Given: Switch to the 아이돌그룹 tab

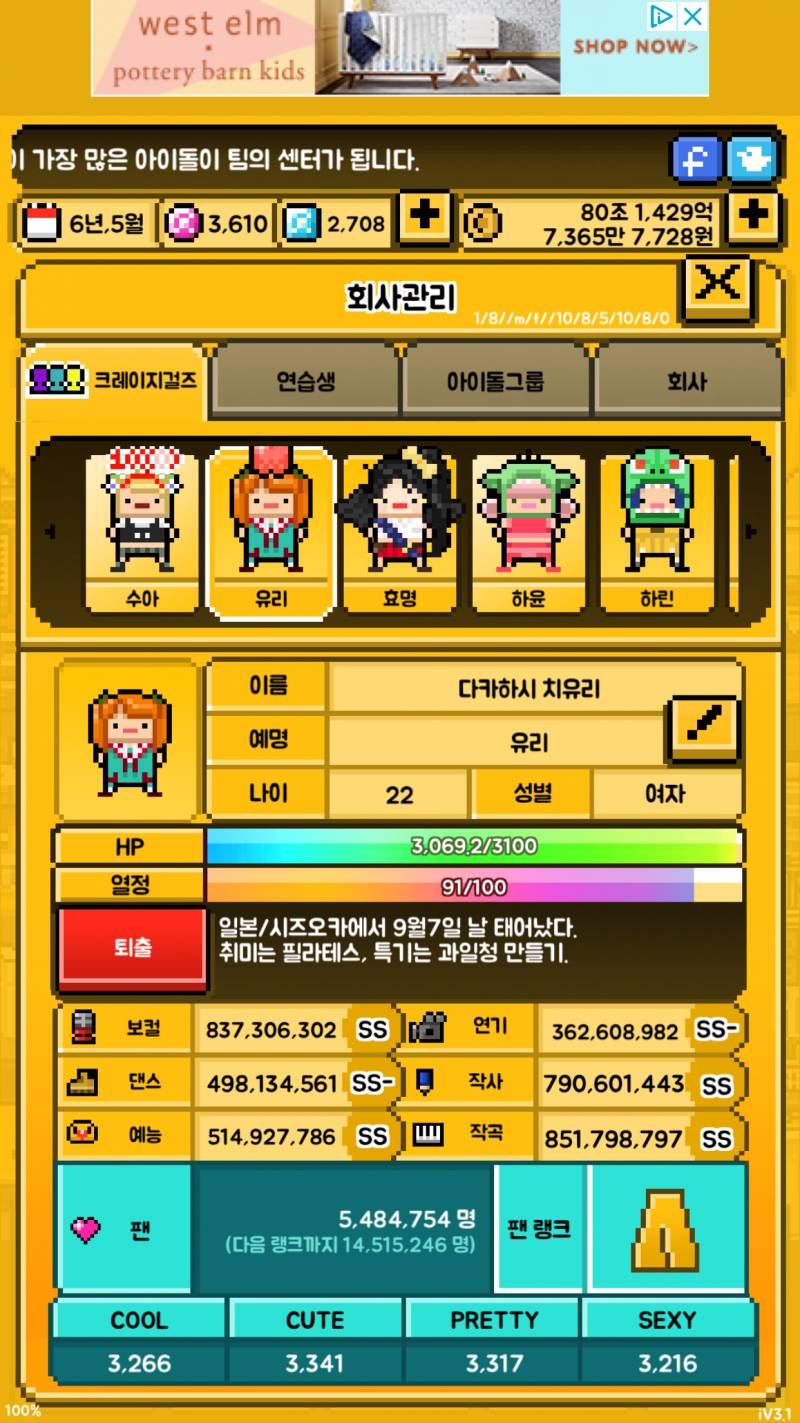Looking at the screenshot, I should click(x=496, y=381).
